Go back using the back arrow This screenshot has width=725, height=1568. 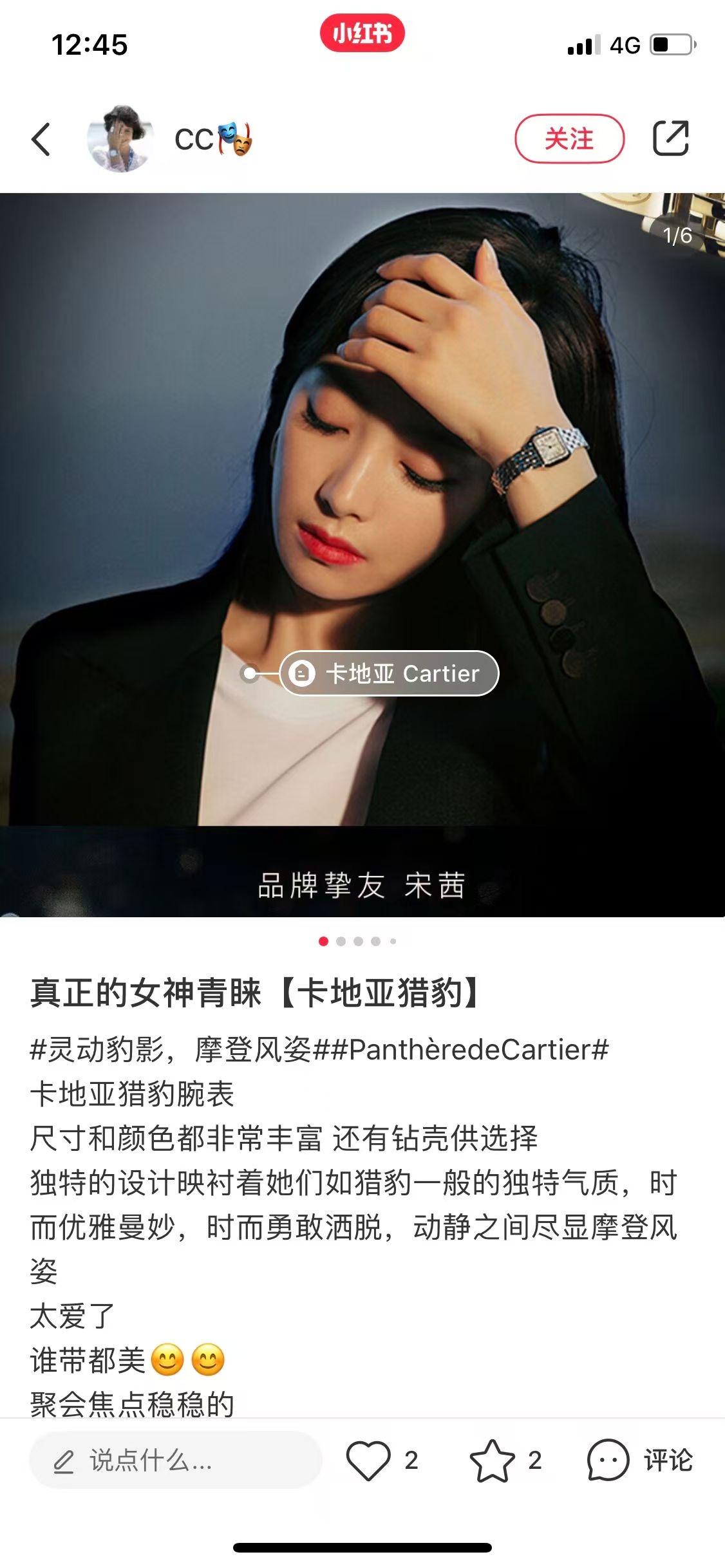41,139
